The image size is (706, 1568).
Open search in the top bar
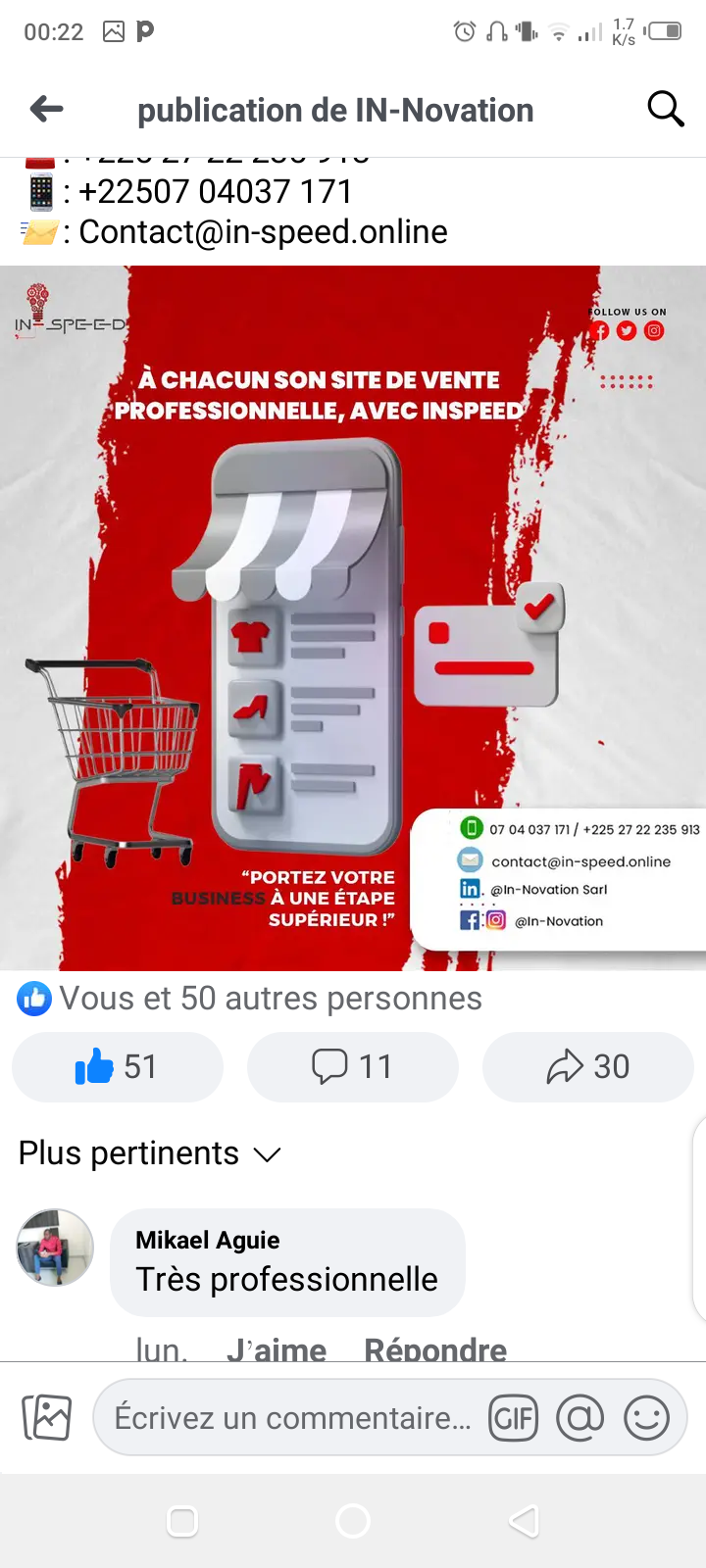[x=665, y=109]
